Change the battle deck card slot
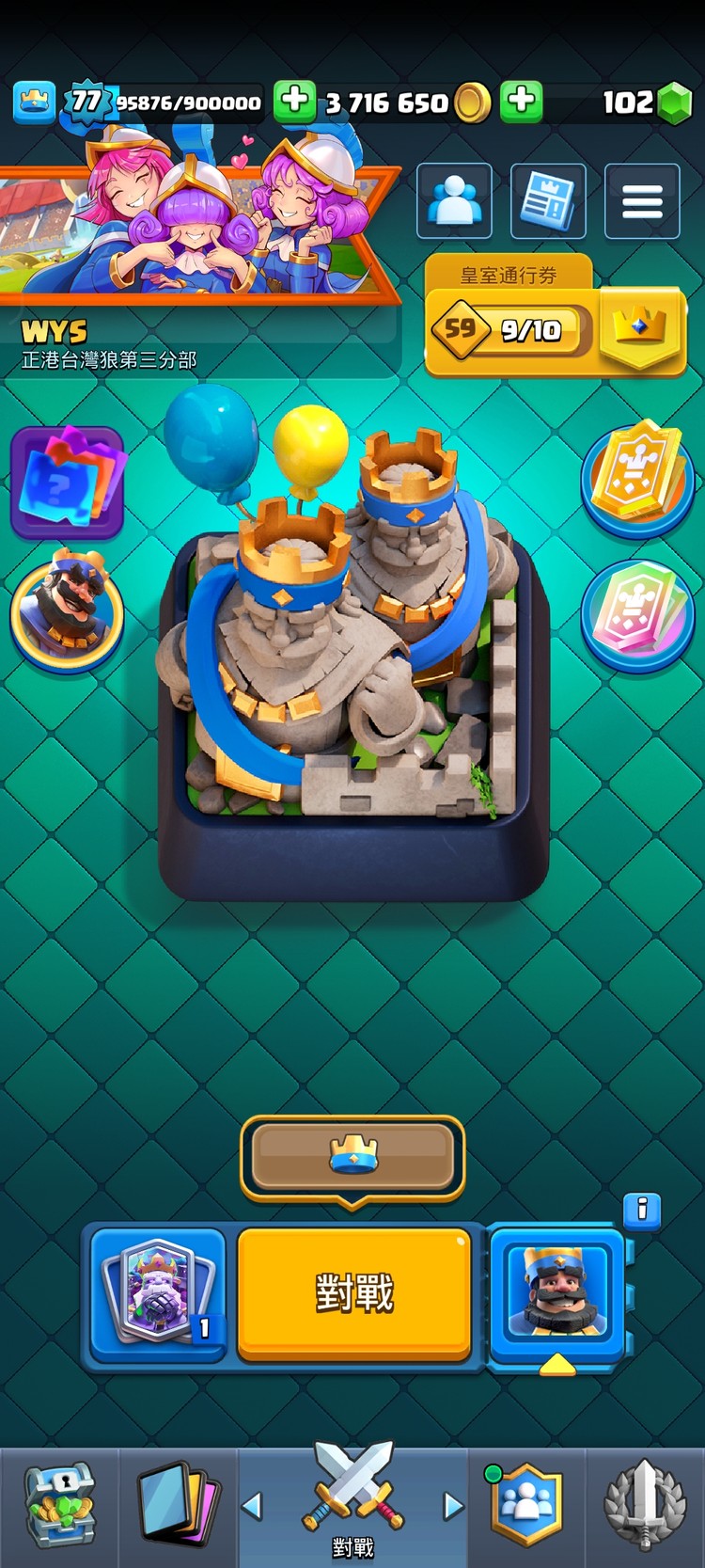Image resolution: width=705 pixels, height=1568 pixels. (x=158, y=1293)
